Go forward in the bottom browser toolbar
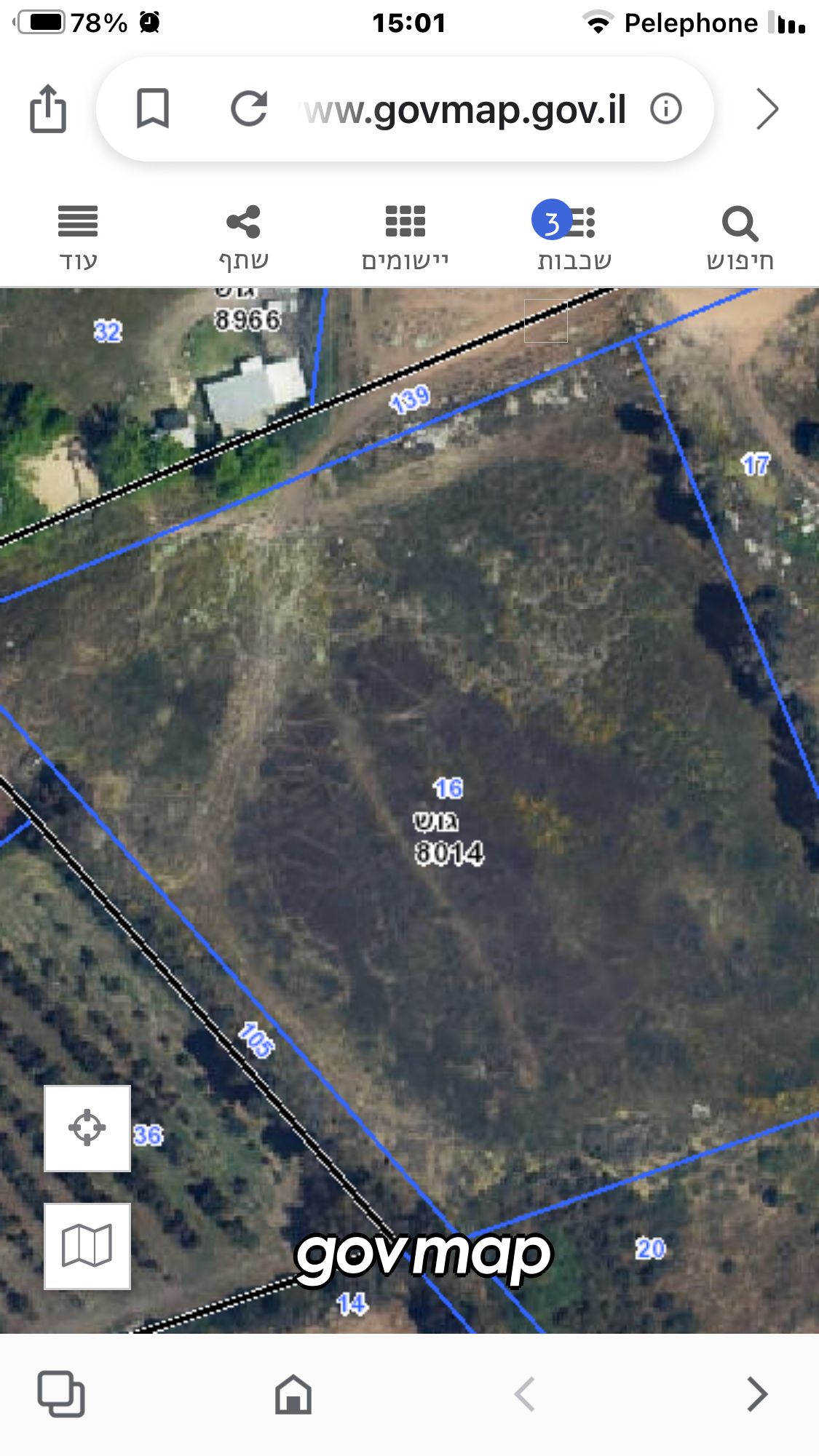Image resolution: width=819 pixels, height=1456 pixels. coord(757,1394)
